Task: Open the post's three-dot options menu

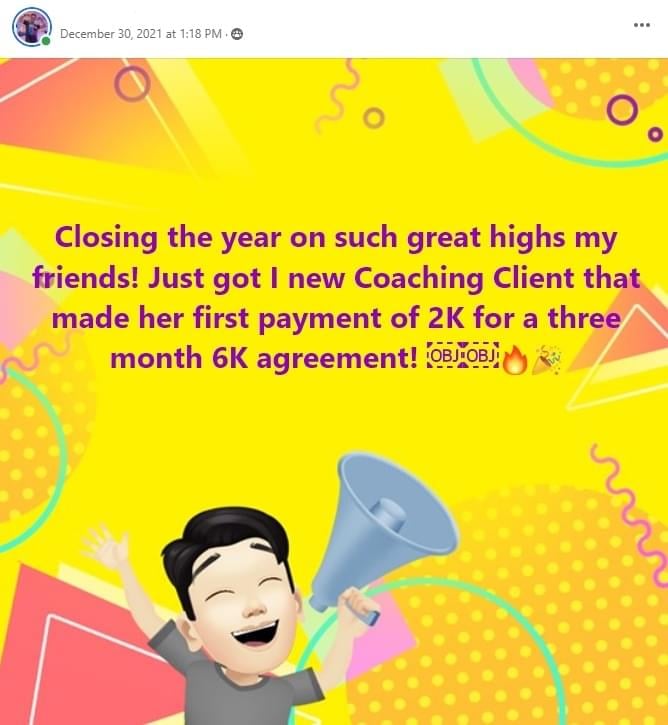Action: tap(642, 26)
